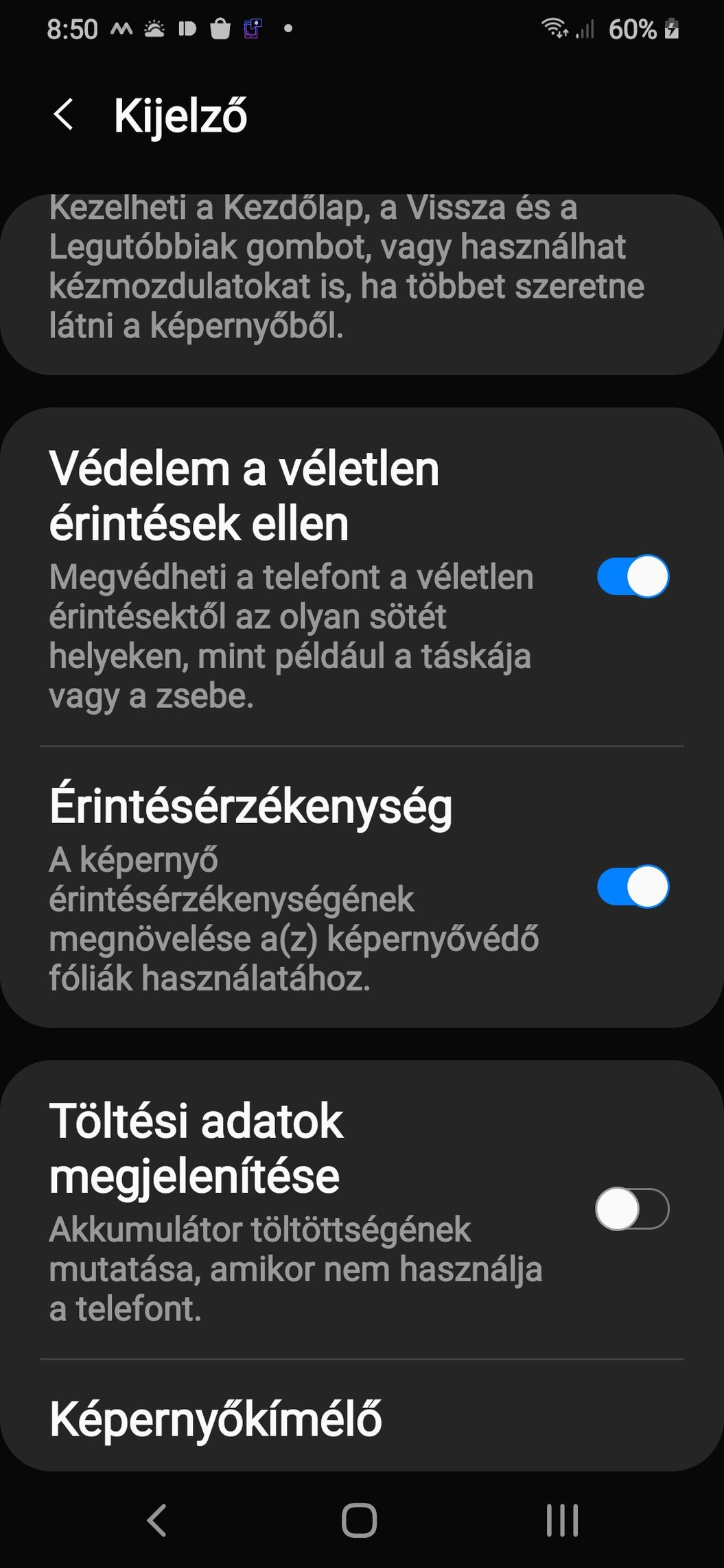Enable Töltési adatok megjelenítése

pyautogui.click(x=633, y=1209)
